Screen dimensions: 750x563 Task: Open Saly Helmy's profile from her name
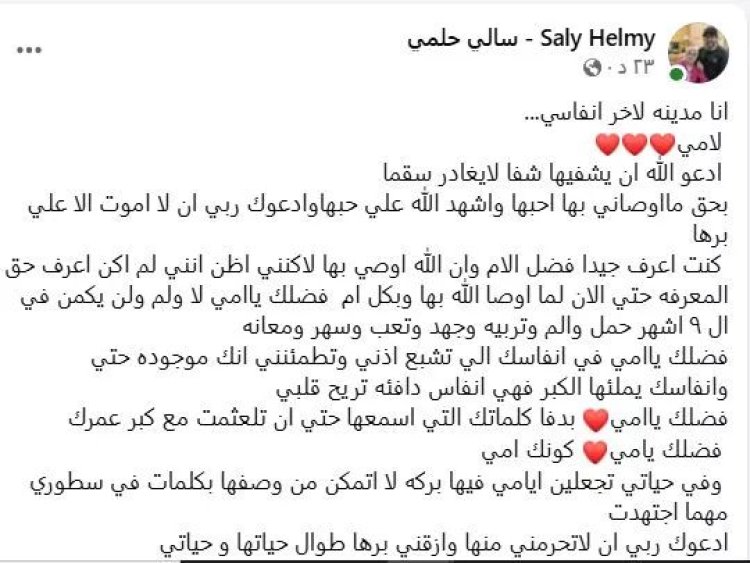pos(531,39)
